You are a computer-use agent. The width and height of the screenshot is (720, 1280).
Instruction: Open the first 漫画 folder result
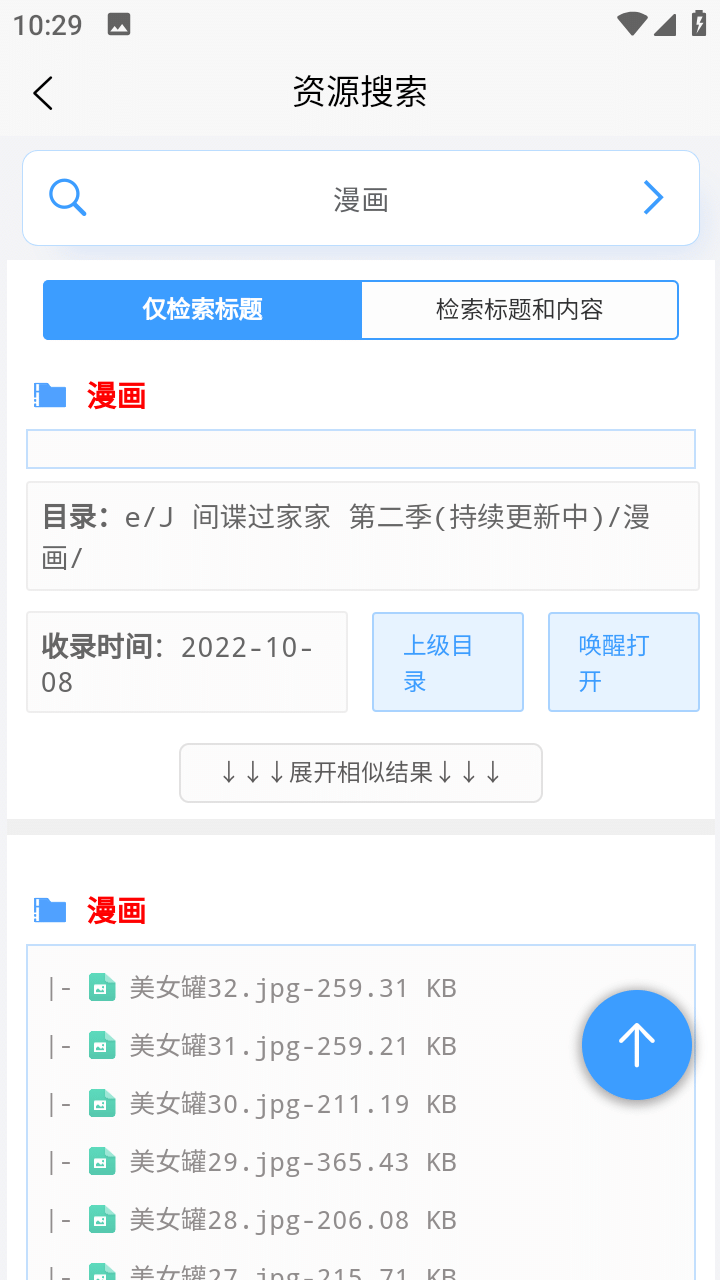coord(116,396)
